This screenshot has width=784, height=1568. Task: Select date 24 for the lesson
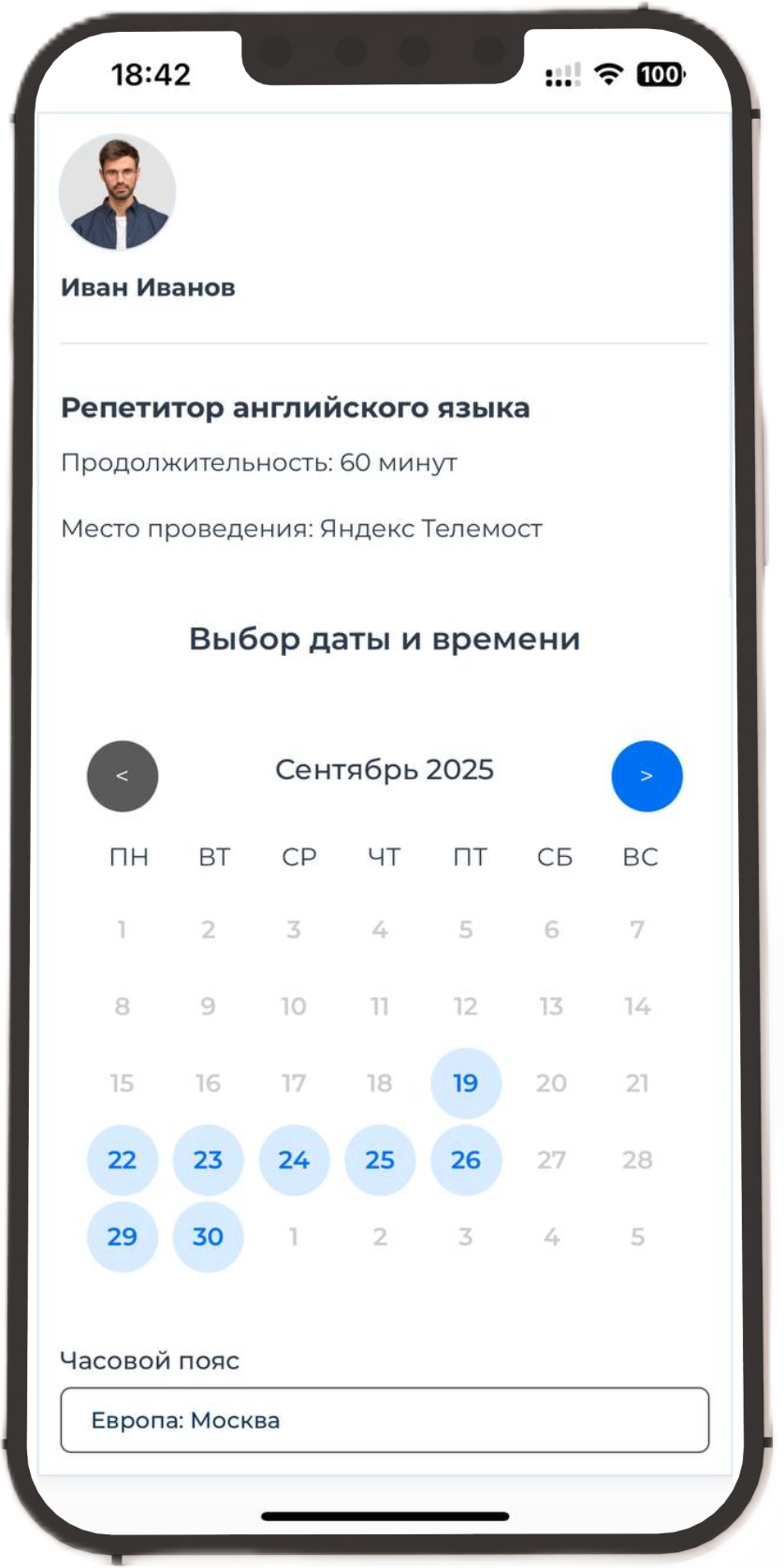(x=294, y=1160)
